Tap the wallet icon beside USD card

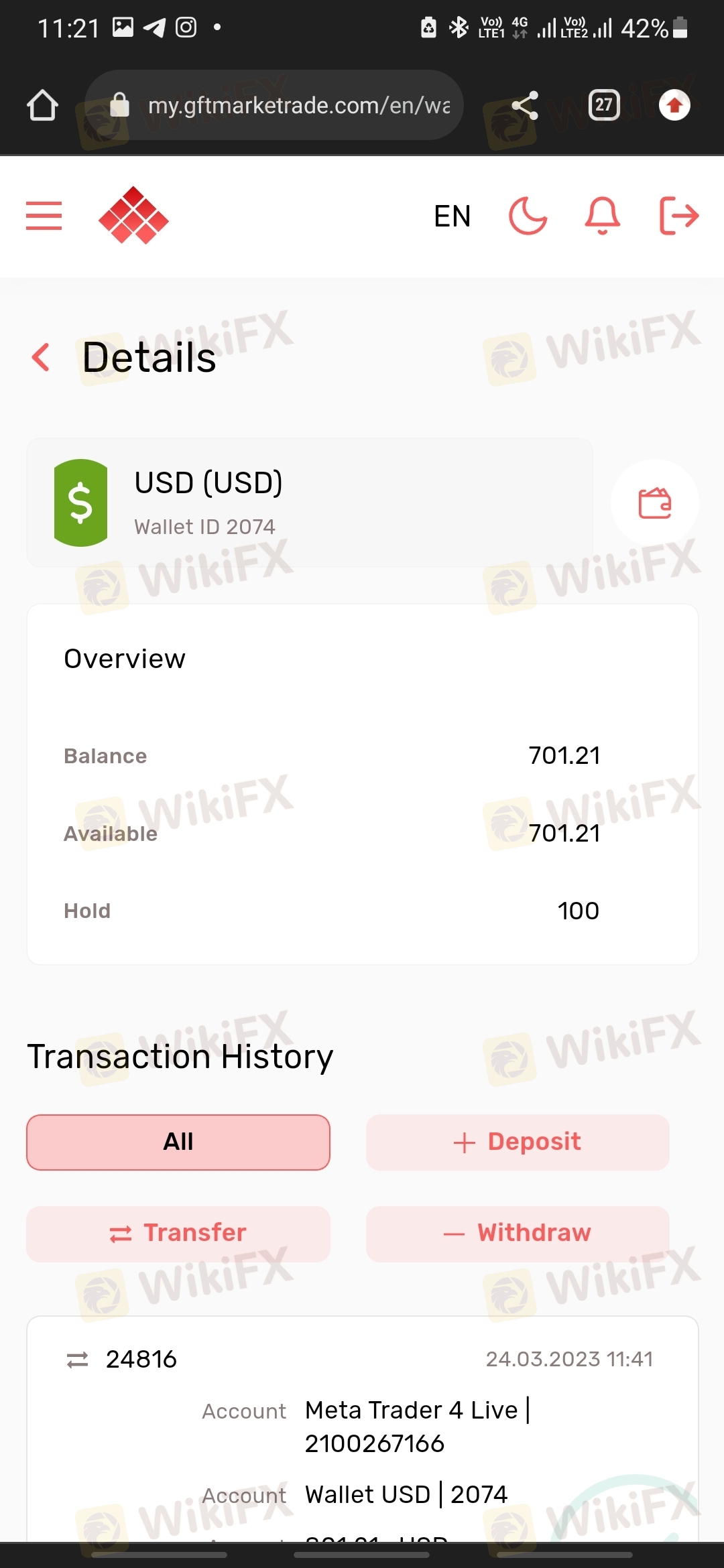pyautogui.click(x=655, y=503)
